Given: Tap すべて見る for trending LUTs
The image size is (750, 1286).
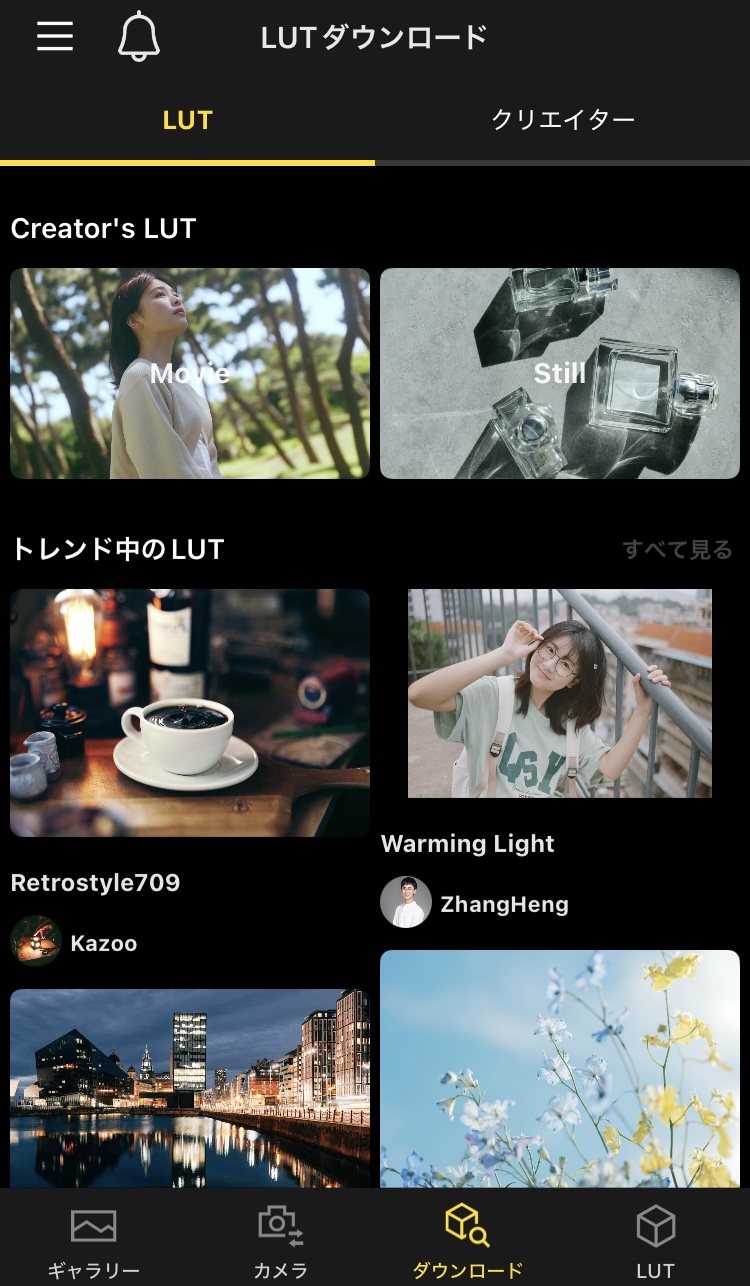Looking at the screenshot, I should (x=677, y=550).
